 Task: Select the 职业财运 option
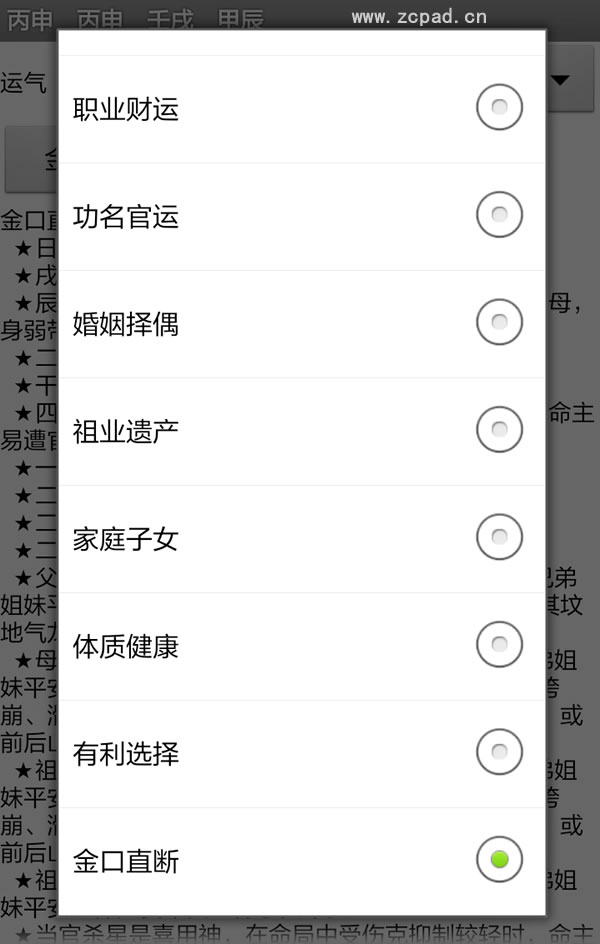tap(300, 108)
